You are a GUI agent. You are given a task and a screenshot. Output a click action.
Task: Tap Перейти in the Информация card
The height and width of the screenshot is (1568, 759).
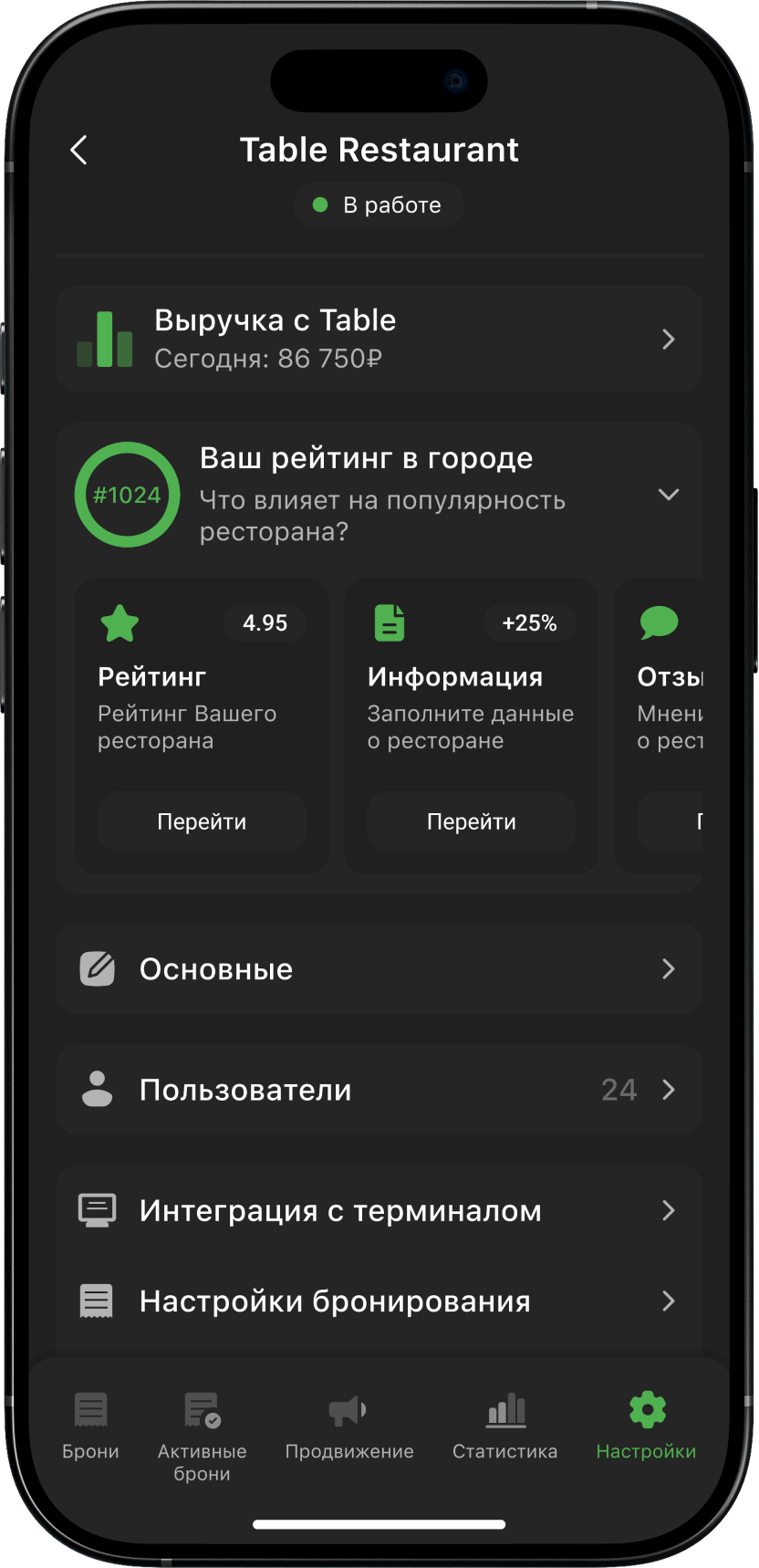(471, 821)
